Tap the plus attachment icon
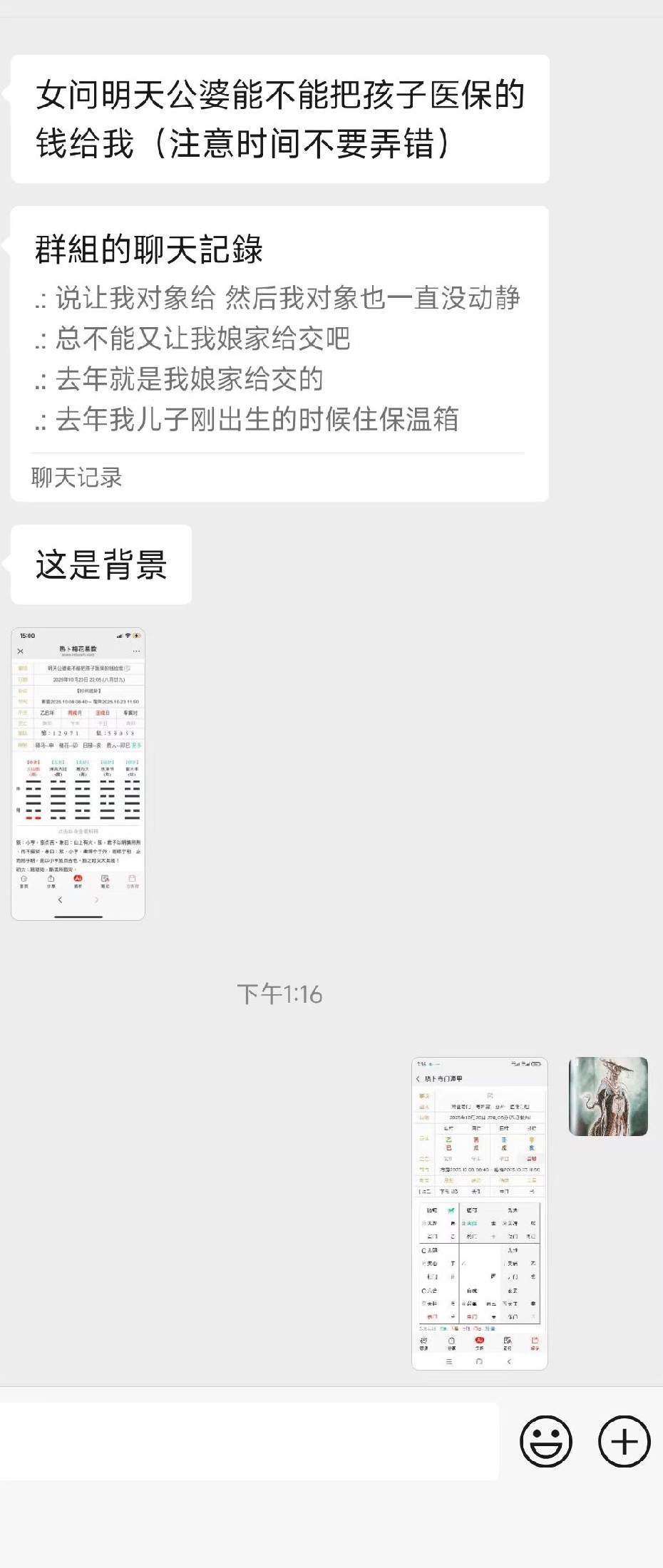The image size is (663, 1568). [x=624, y=1441]
